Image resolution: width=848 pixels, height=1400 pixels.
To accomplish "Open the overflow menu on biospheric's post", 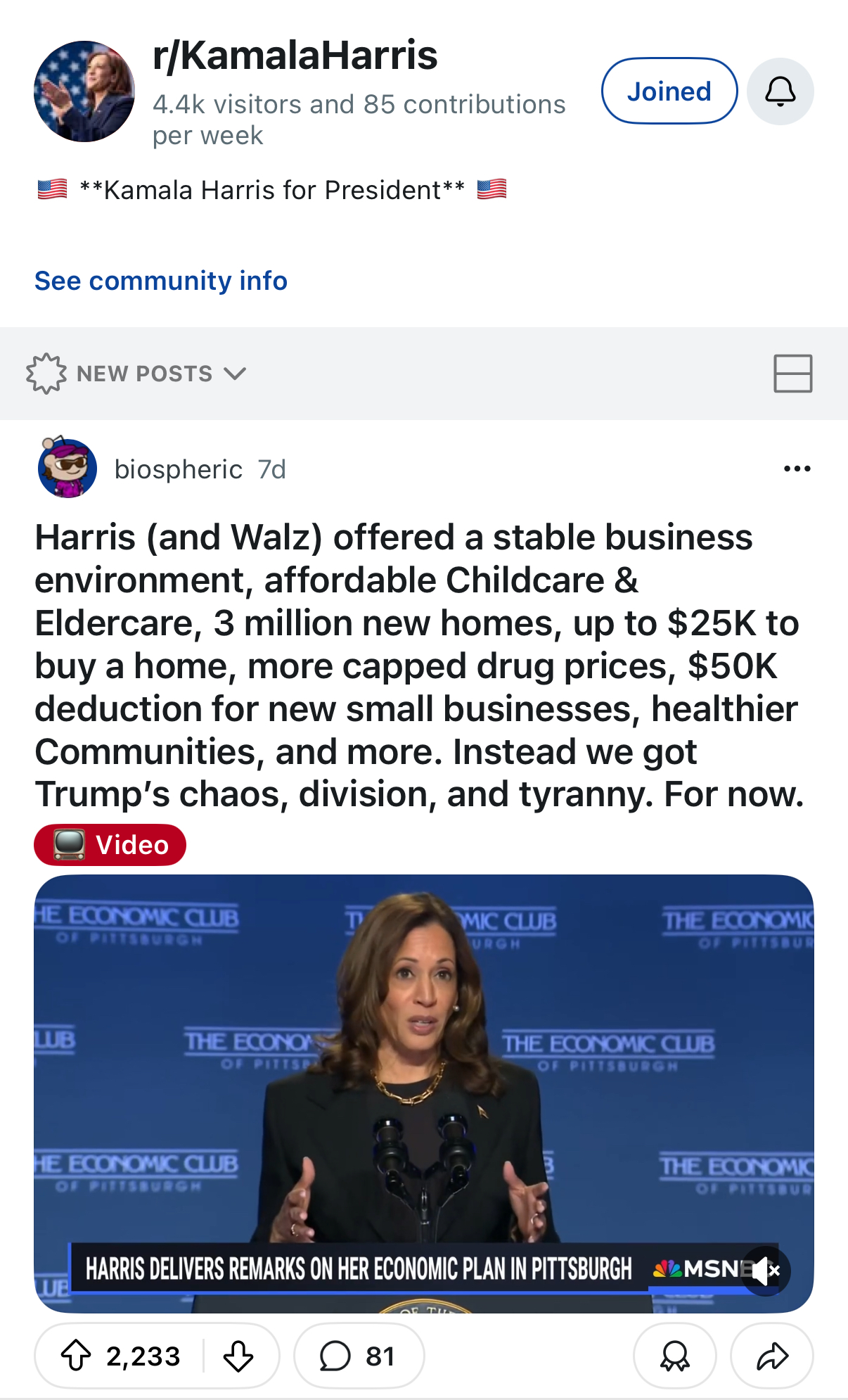I will tap(797, 469).
